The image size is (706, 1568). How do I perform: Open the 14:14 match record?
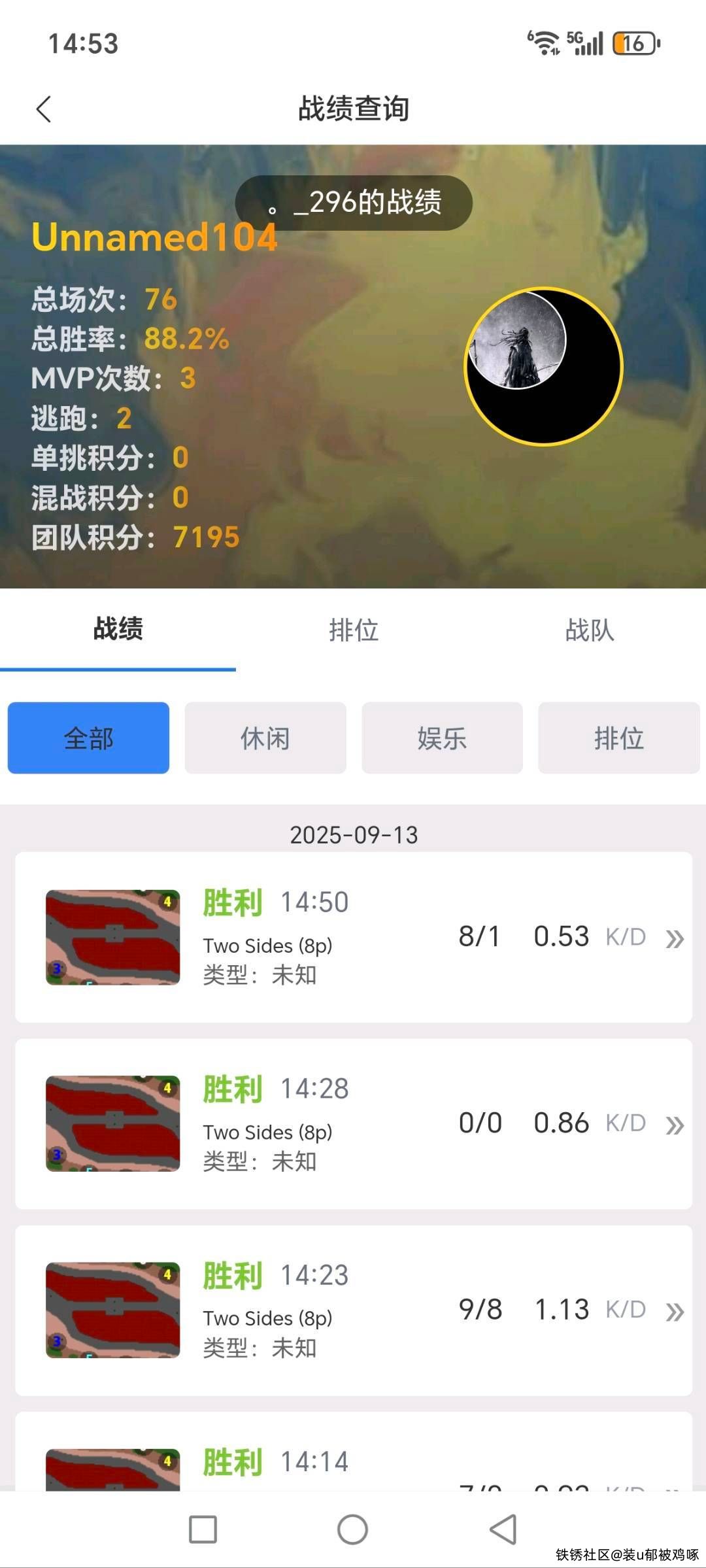pyautogui.click(x=353, y=1463)
